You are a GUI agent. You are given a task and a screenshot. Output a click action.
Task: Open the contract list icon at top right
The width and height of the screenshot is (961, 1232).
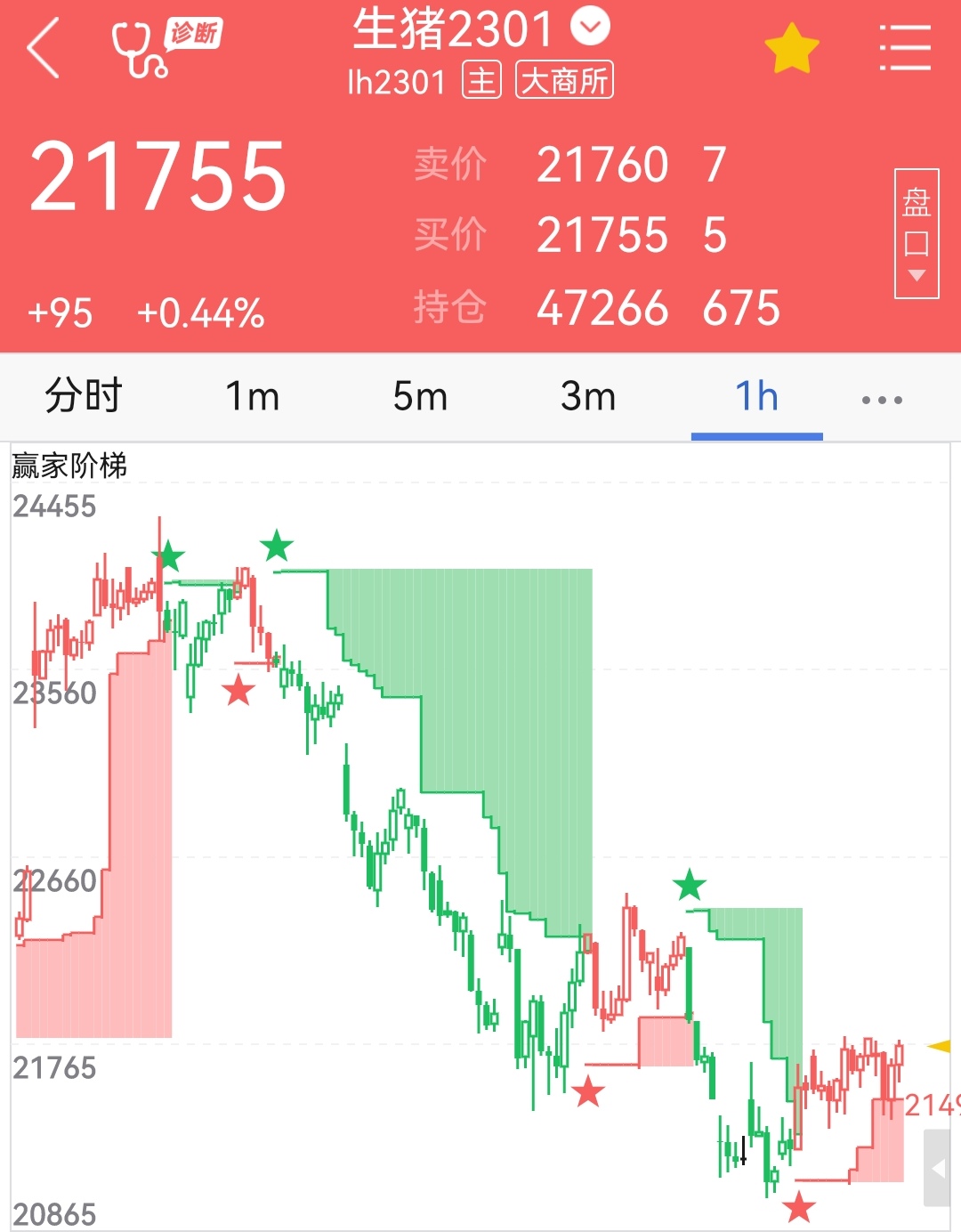coord(906,49)
